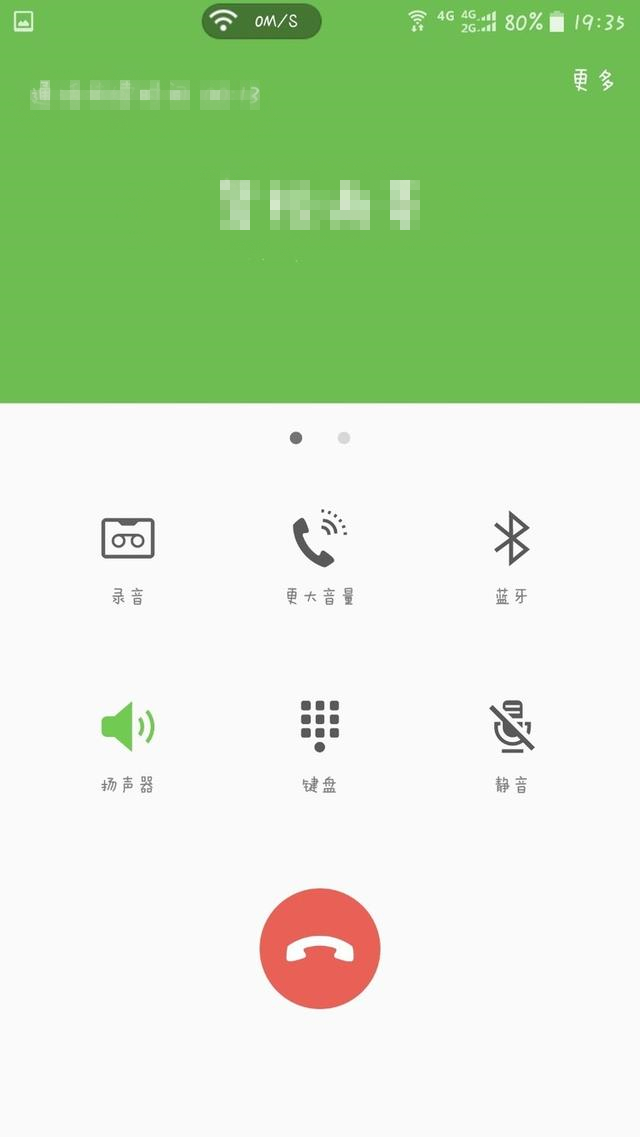Go to the second page indicator dot
This screenshot has height=1137, width=640.
(344, 438)
